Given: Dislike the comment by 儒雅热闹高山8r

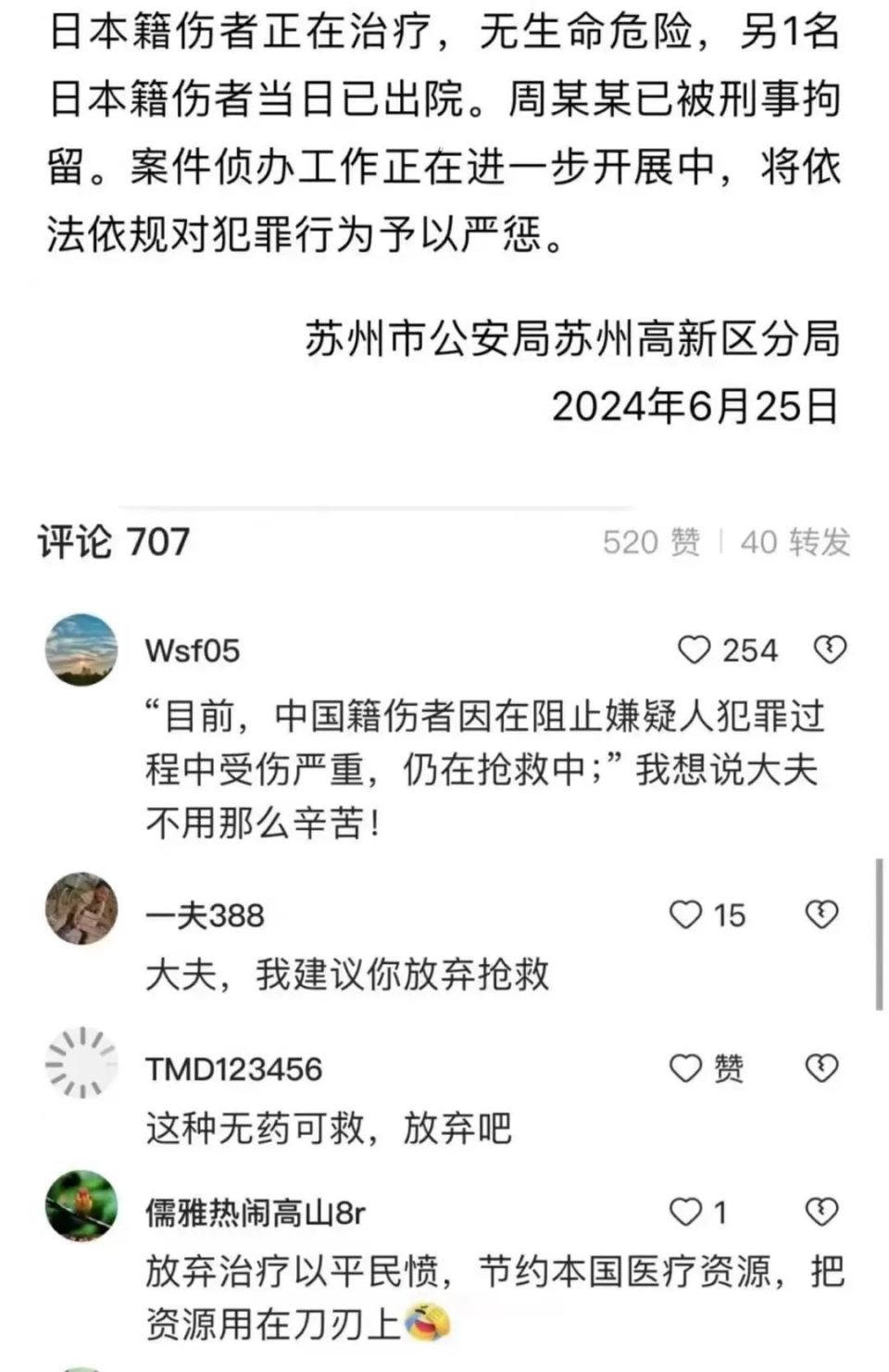Looking at the screenshot, I should coord(821,1212).
